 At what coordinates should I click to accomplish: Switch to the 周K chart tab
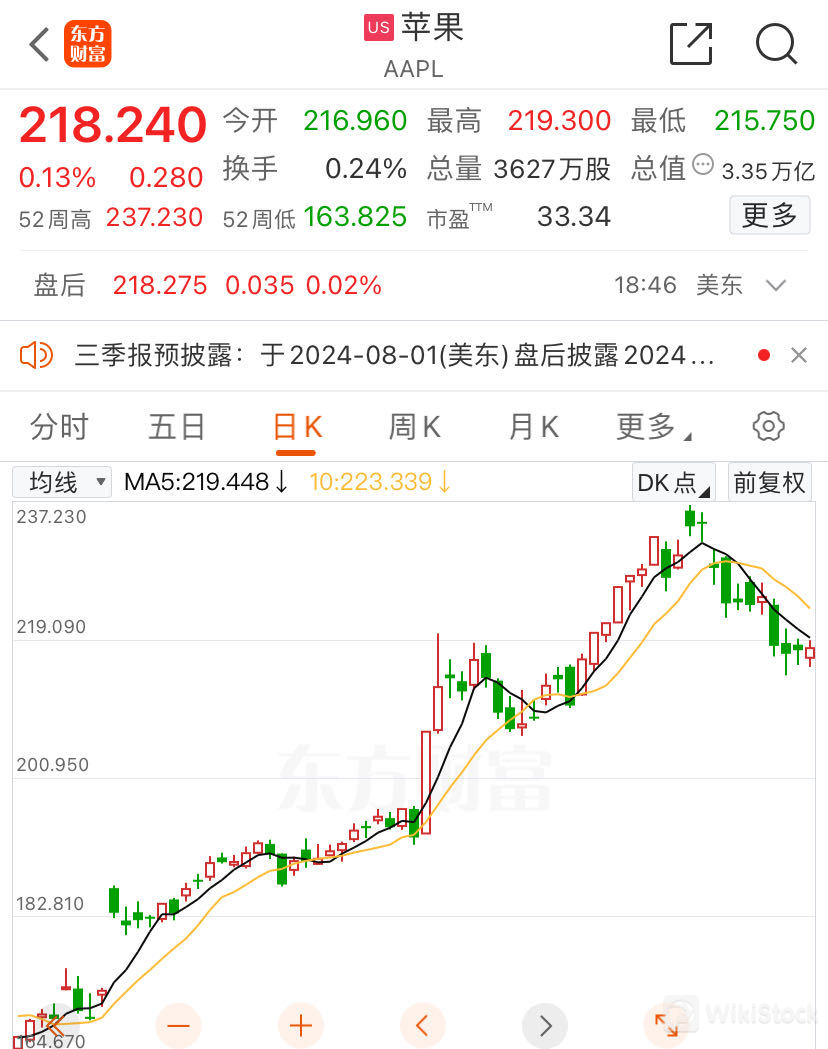click(414, 427)
